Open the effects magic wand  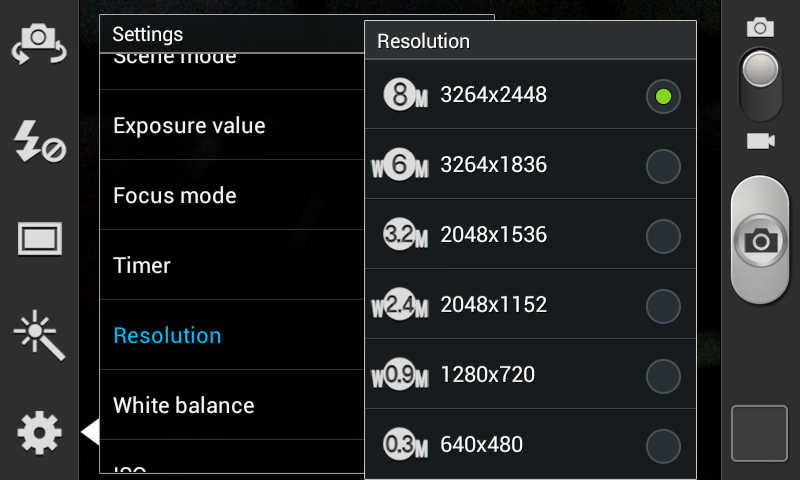39,335
